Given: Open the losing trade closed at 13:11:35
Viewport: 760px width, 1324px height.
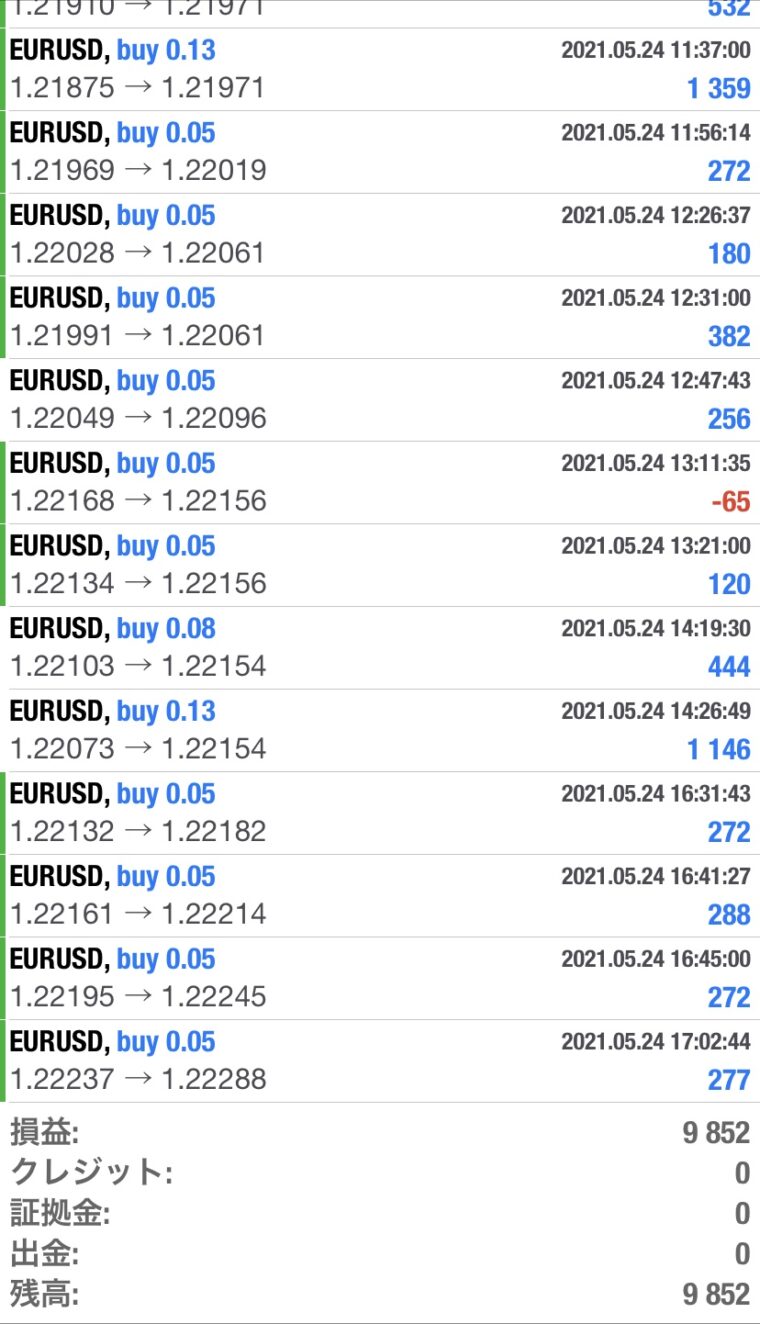Looking at the screenshot, I should point(380,483).
